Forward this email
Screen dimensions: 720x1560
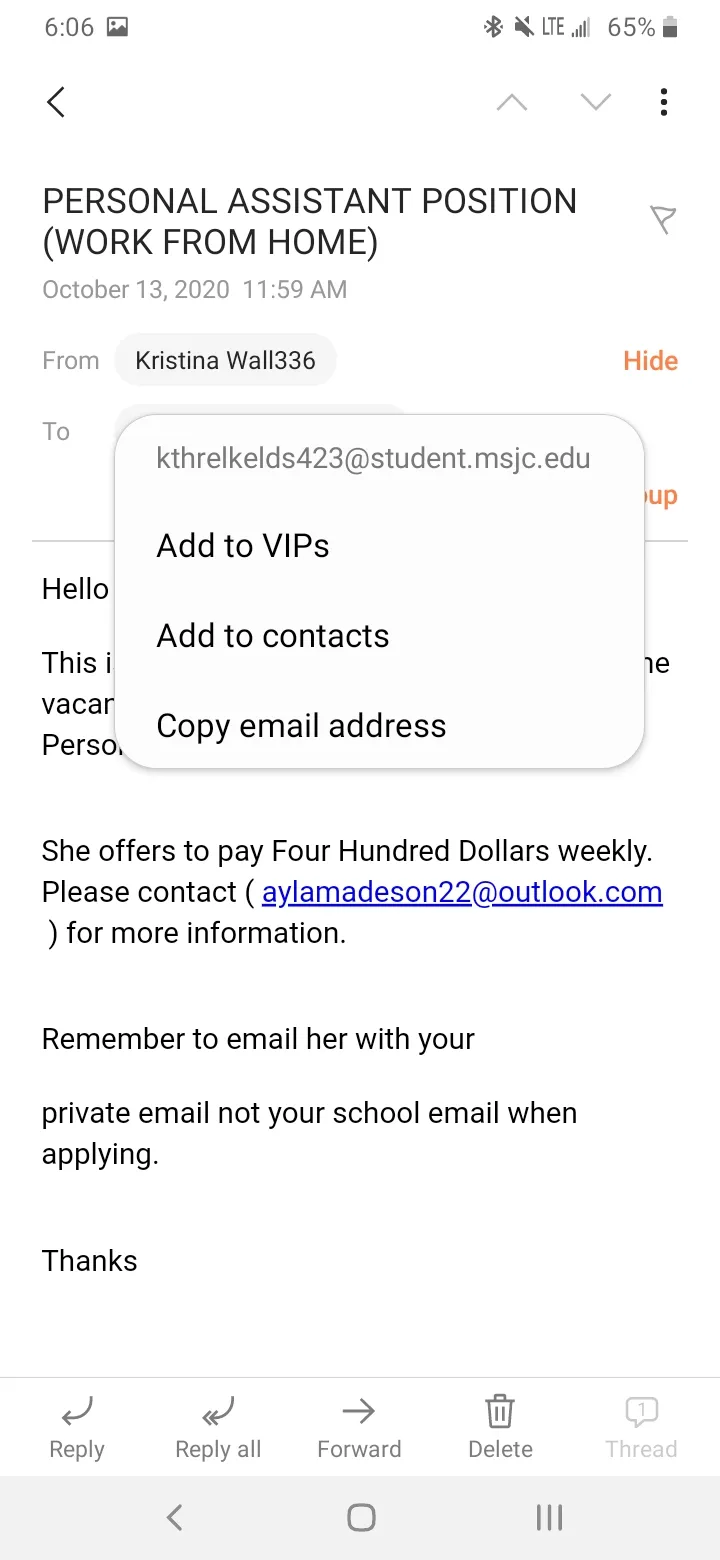(359, 1429)
